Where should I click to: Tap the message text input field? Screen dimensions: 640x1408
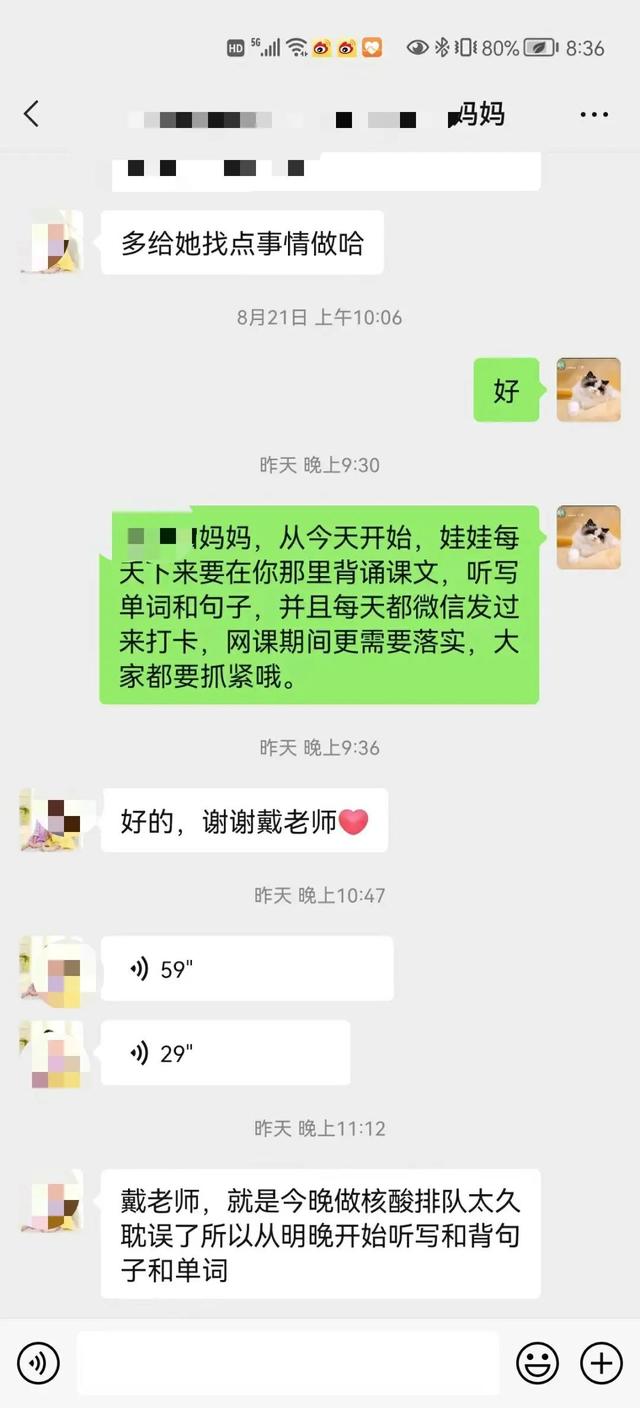[288, 1363]
